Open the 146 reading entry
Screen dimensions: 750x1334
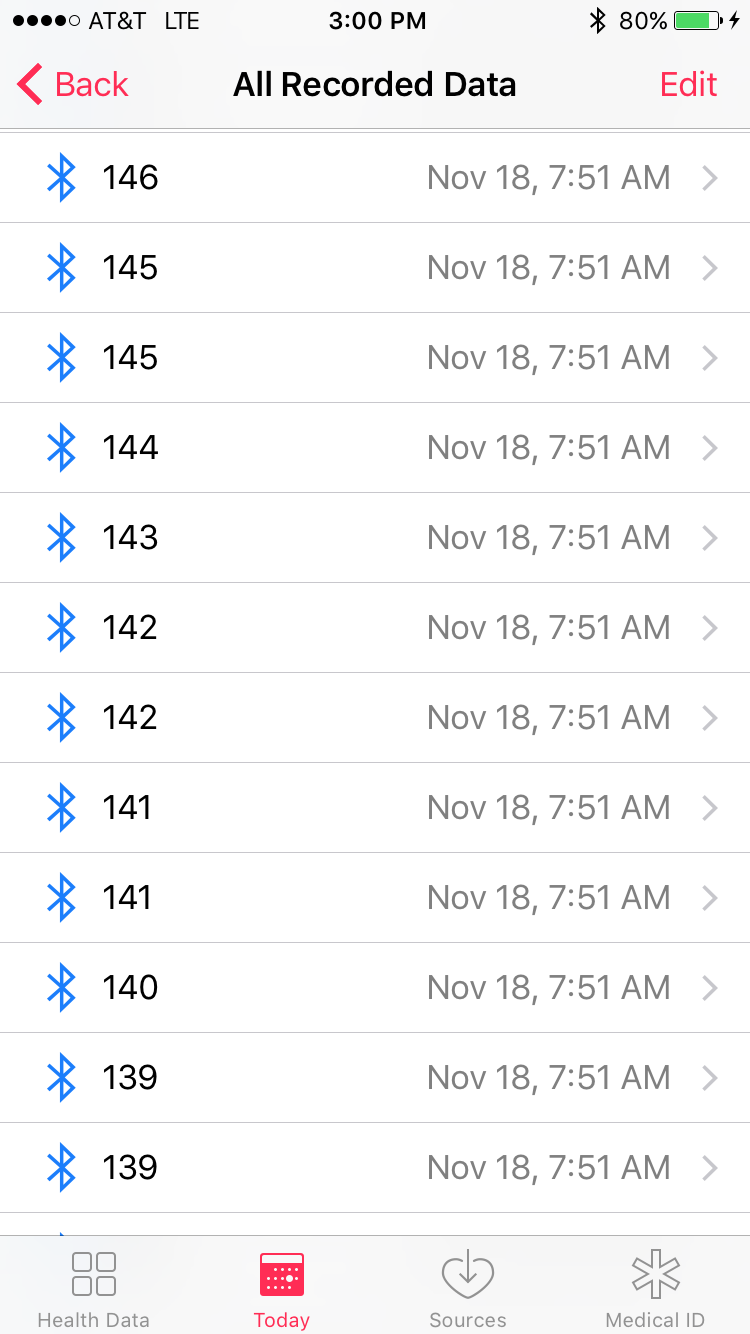point(375,178)
